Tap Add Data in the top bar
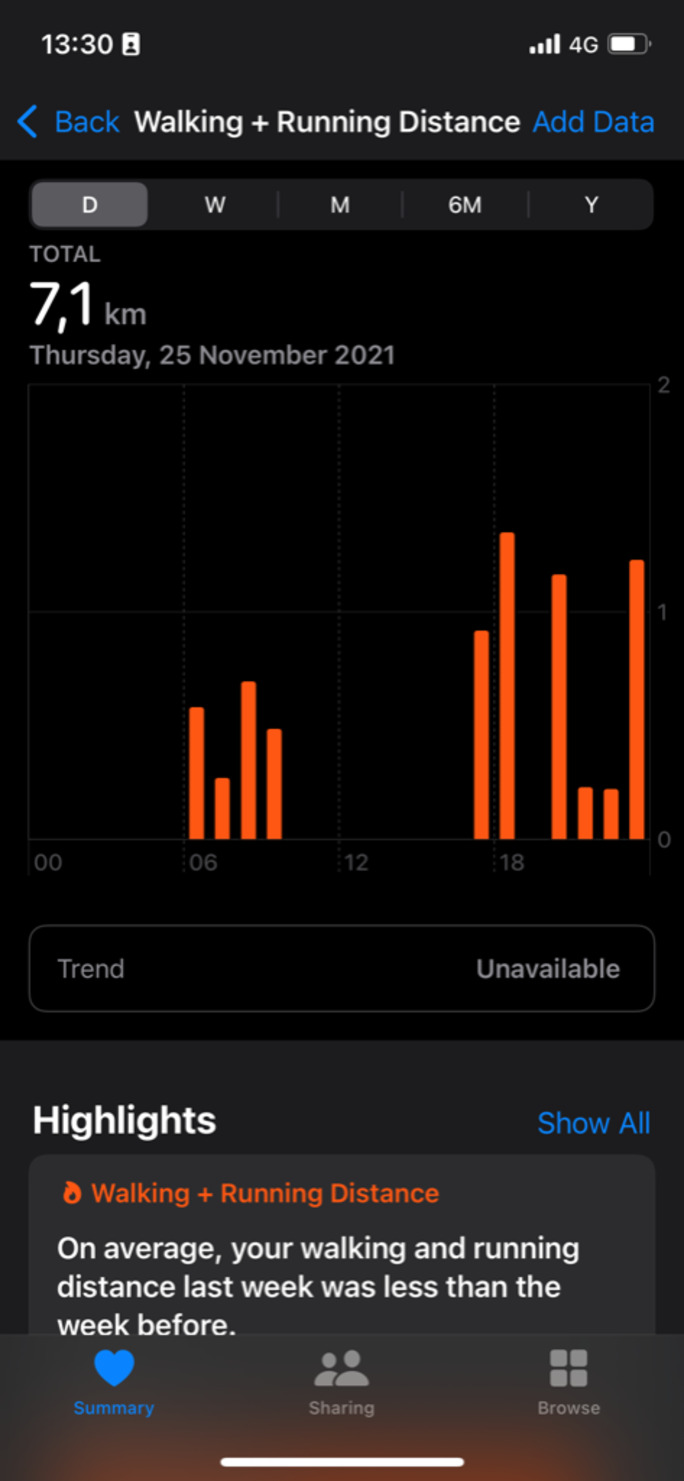 [593, 122]
